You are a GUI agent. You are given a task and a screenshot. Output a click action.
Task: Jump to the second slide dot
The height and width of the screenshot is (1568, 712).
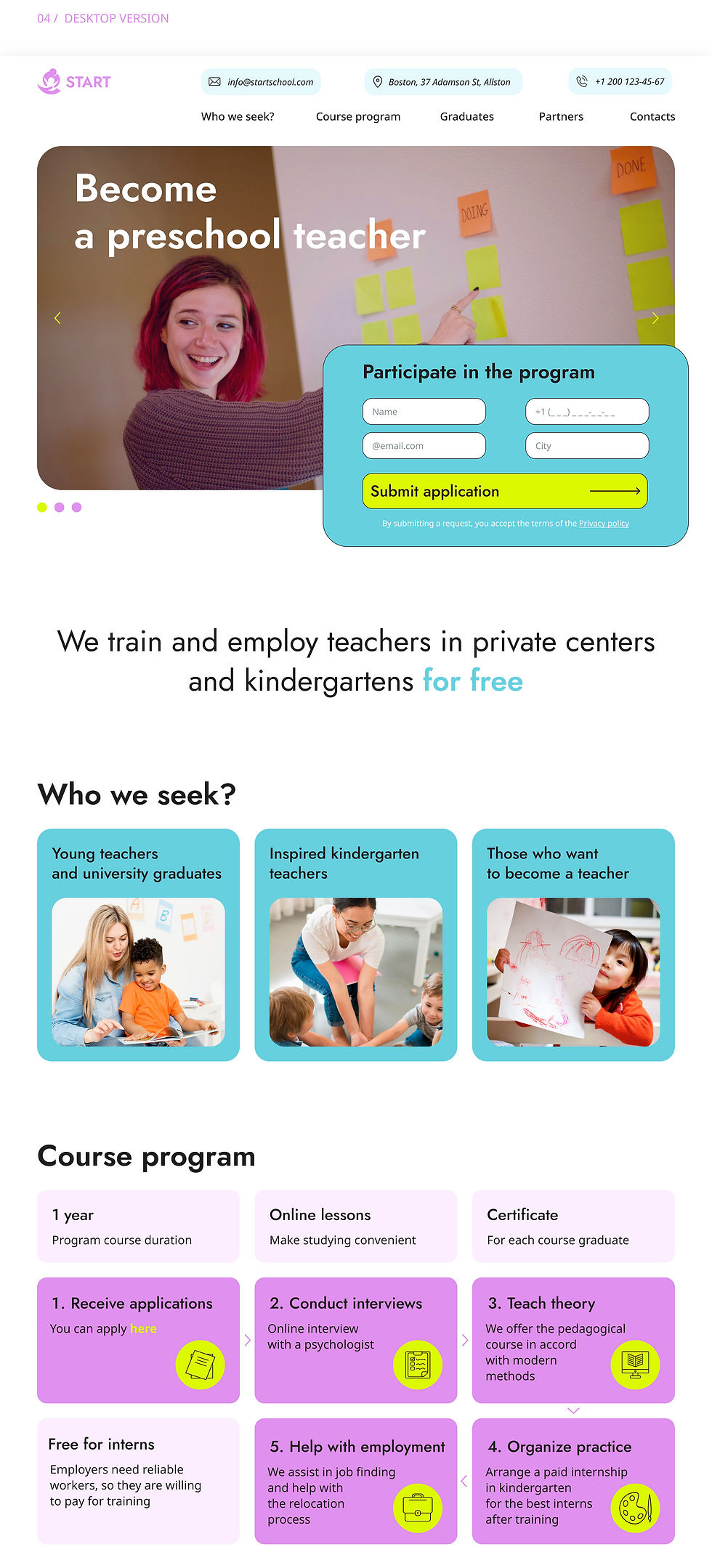[60, 508]
